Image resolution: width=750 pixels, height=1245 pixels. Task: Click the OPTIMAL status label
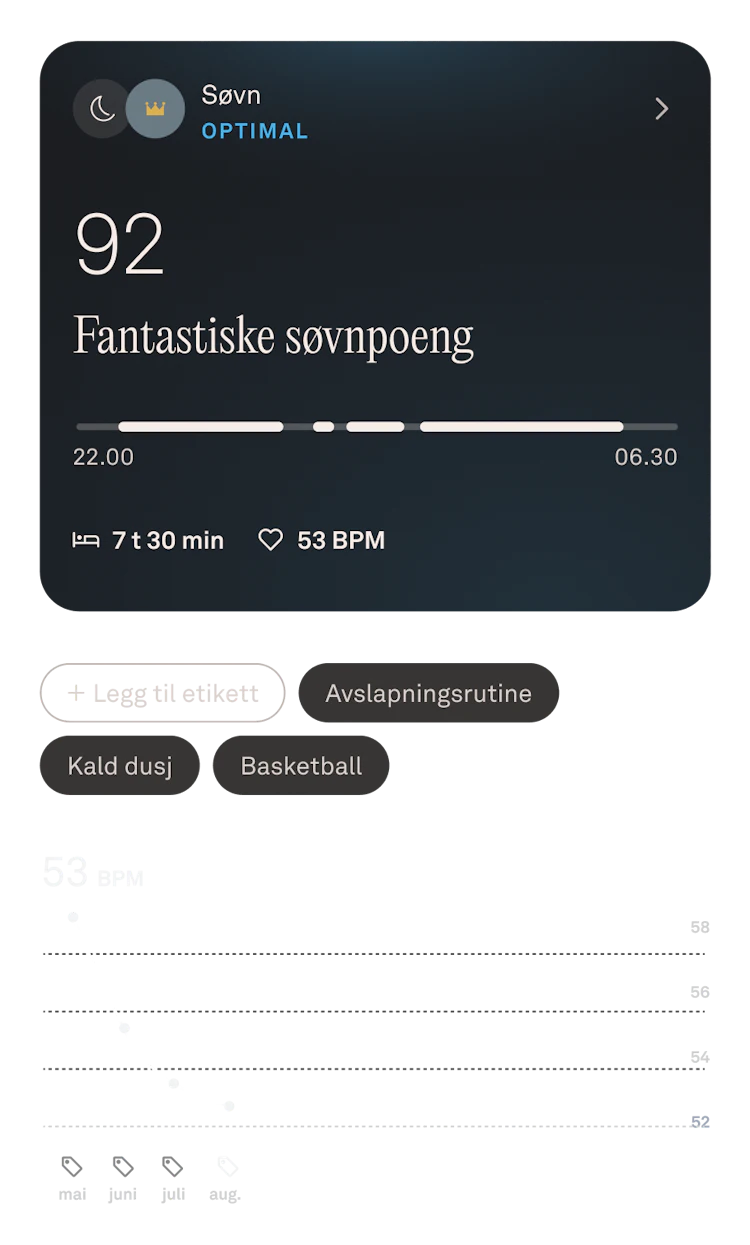click(254, 131)
